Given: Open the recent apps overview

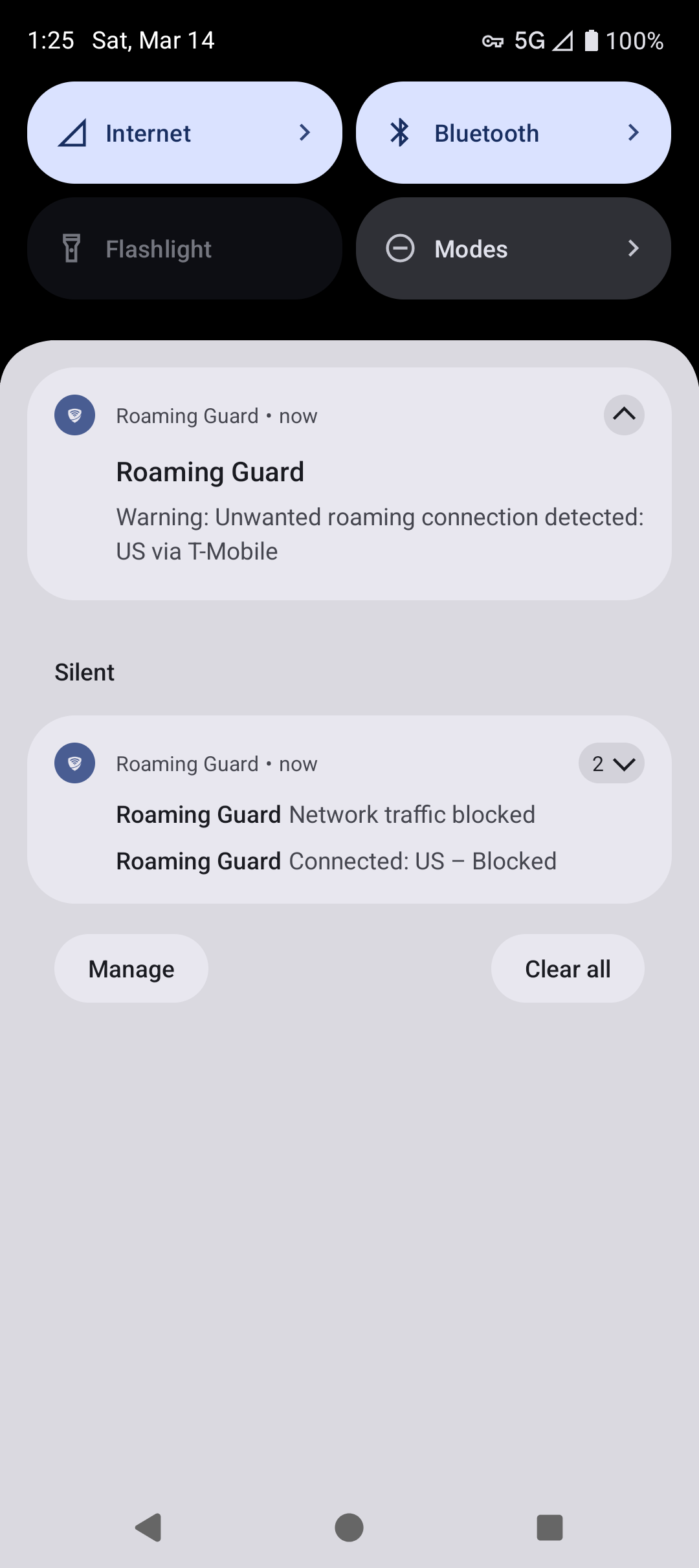Looking at the screenshot, I should coord(549,1527).
